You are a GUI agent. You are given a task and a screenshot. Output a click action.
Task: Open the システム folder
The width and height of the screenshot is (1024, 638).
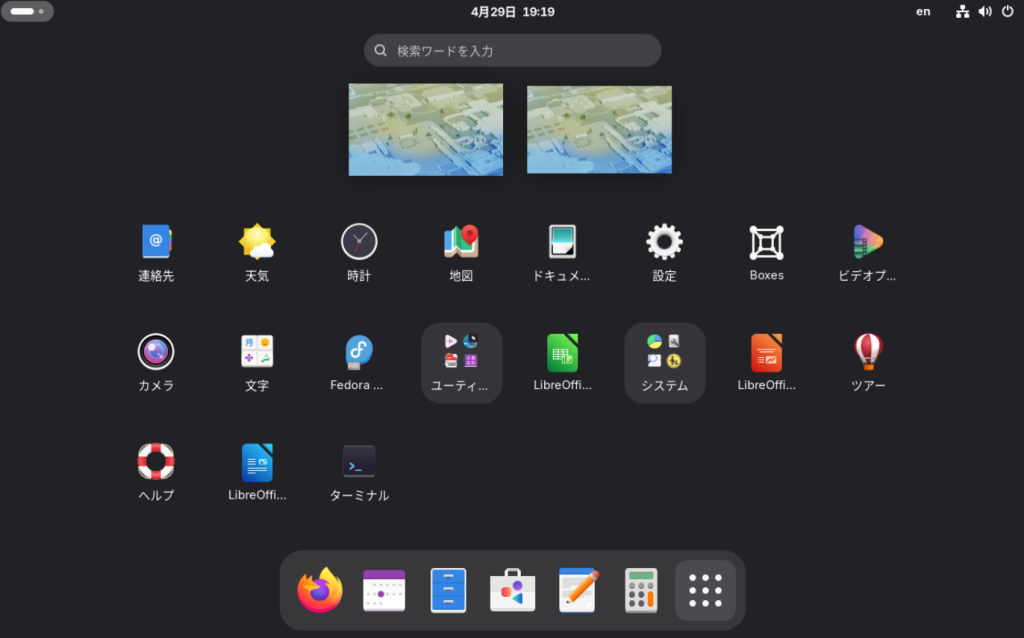(x=664, y=362)
